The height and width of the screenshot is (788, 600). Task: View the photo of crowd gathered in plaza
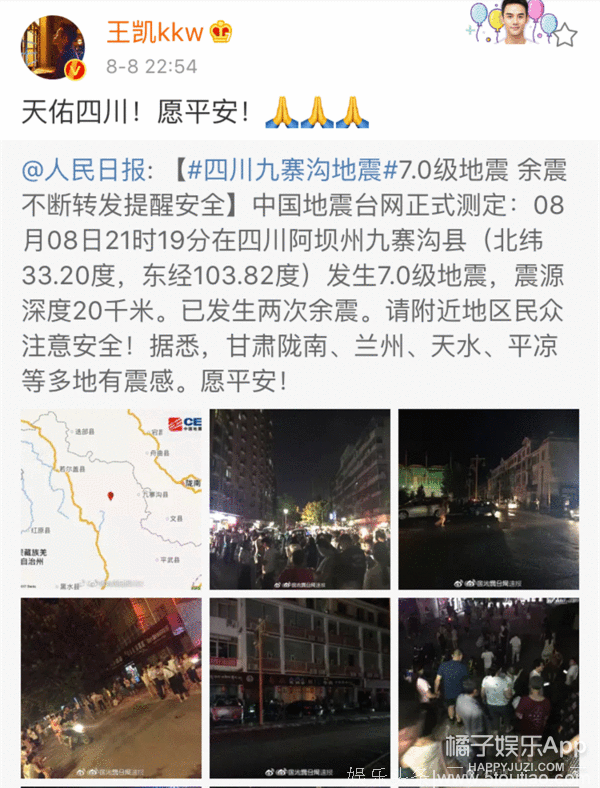click(x=488, y=688)
